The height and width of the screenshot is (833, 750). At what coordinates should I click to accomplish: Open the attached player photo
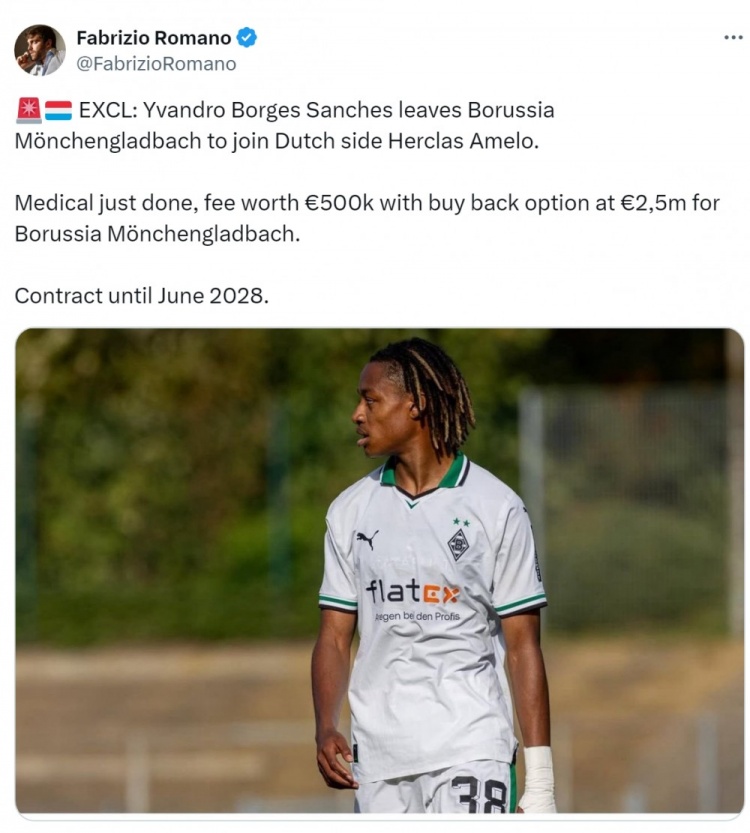[379, 570]
